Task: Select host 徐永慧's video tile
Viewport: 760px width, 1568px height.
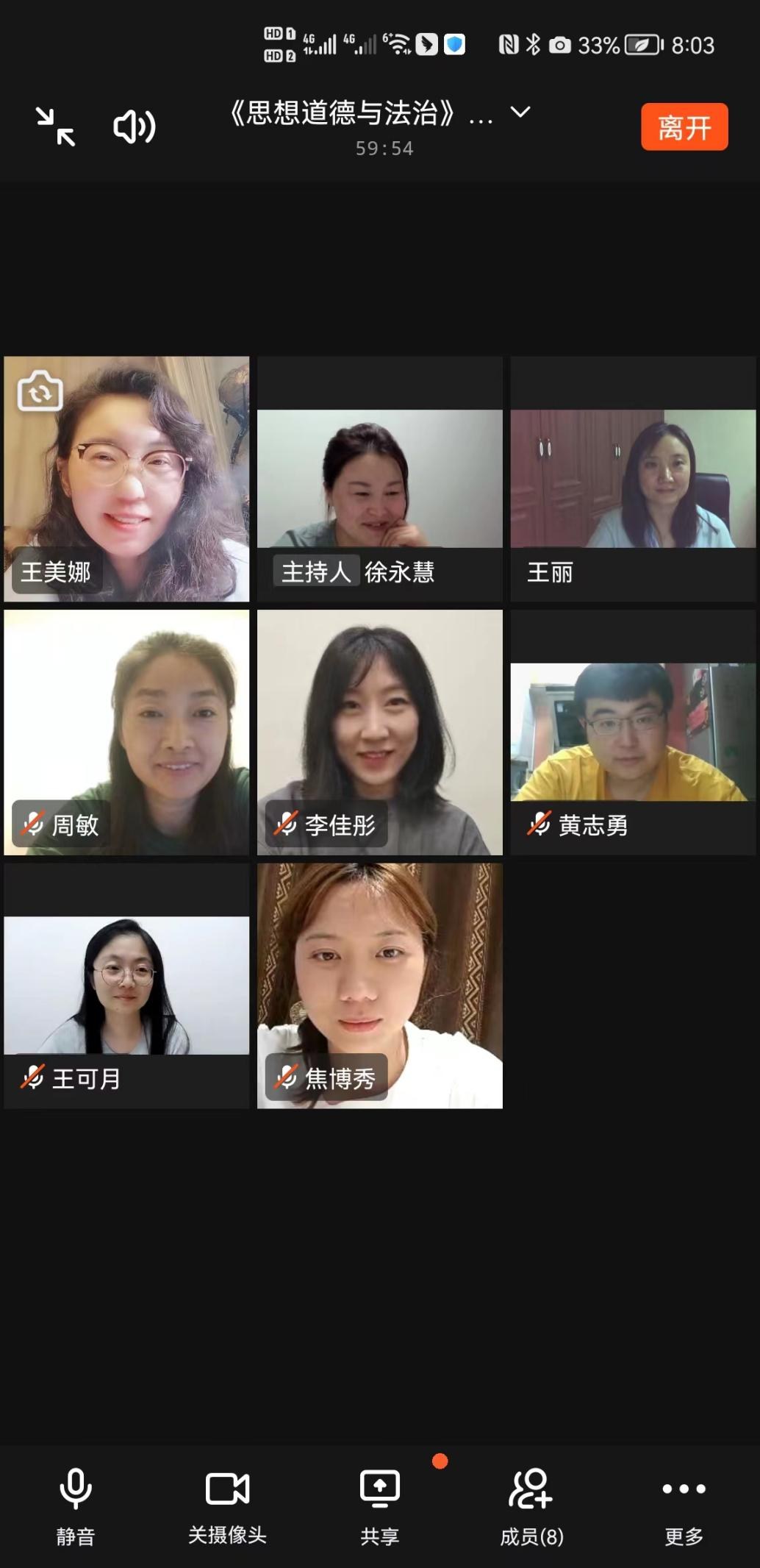Action: (x=379, y=480)
